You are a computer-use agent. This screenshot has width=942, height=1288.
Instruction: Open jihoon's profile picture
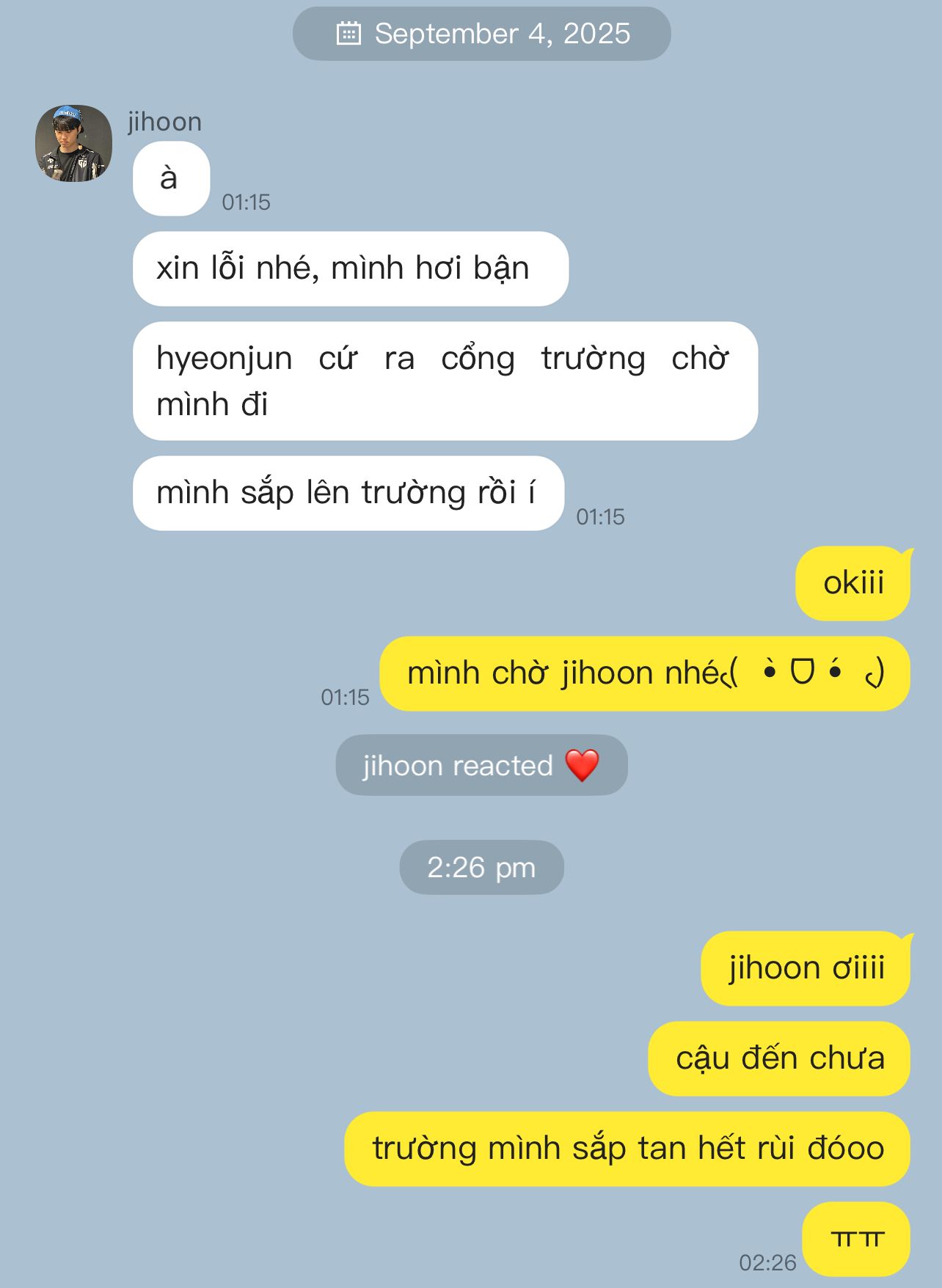[x=73, y=143]
